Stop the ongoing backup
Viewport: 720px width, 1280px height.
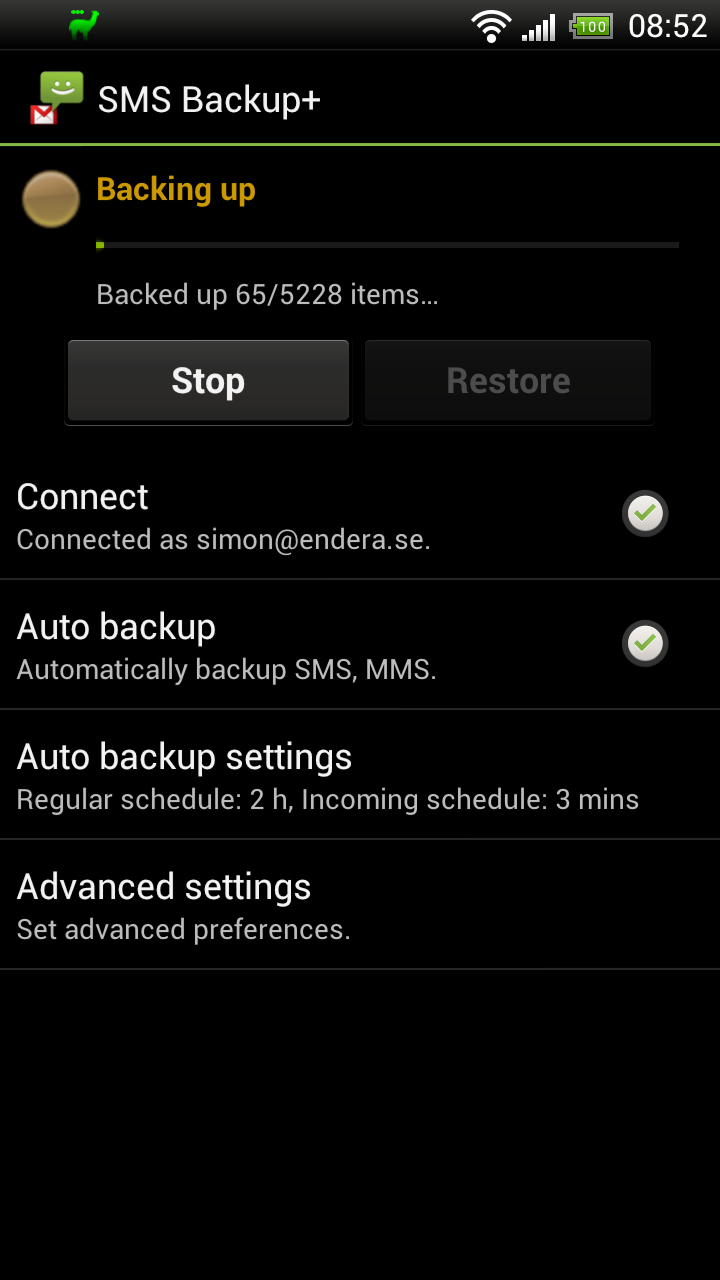(x=208, y=381)
